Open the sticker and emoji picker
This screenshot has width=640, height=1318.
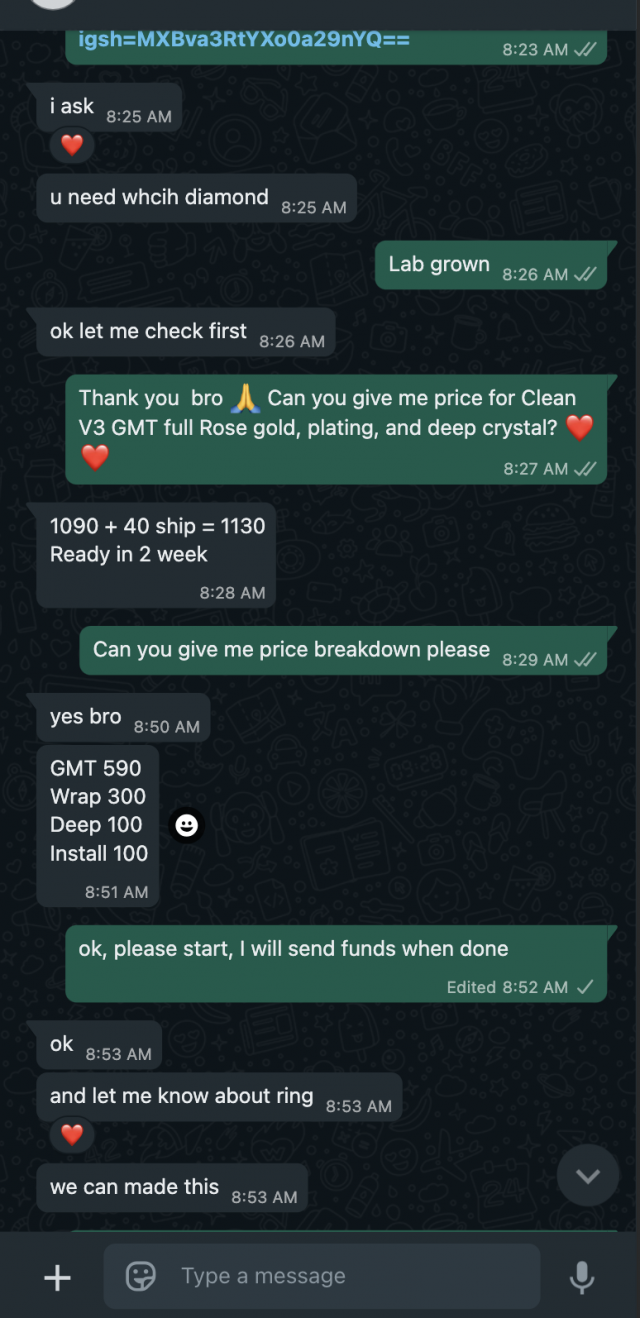140,1276
